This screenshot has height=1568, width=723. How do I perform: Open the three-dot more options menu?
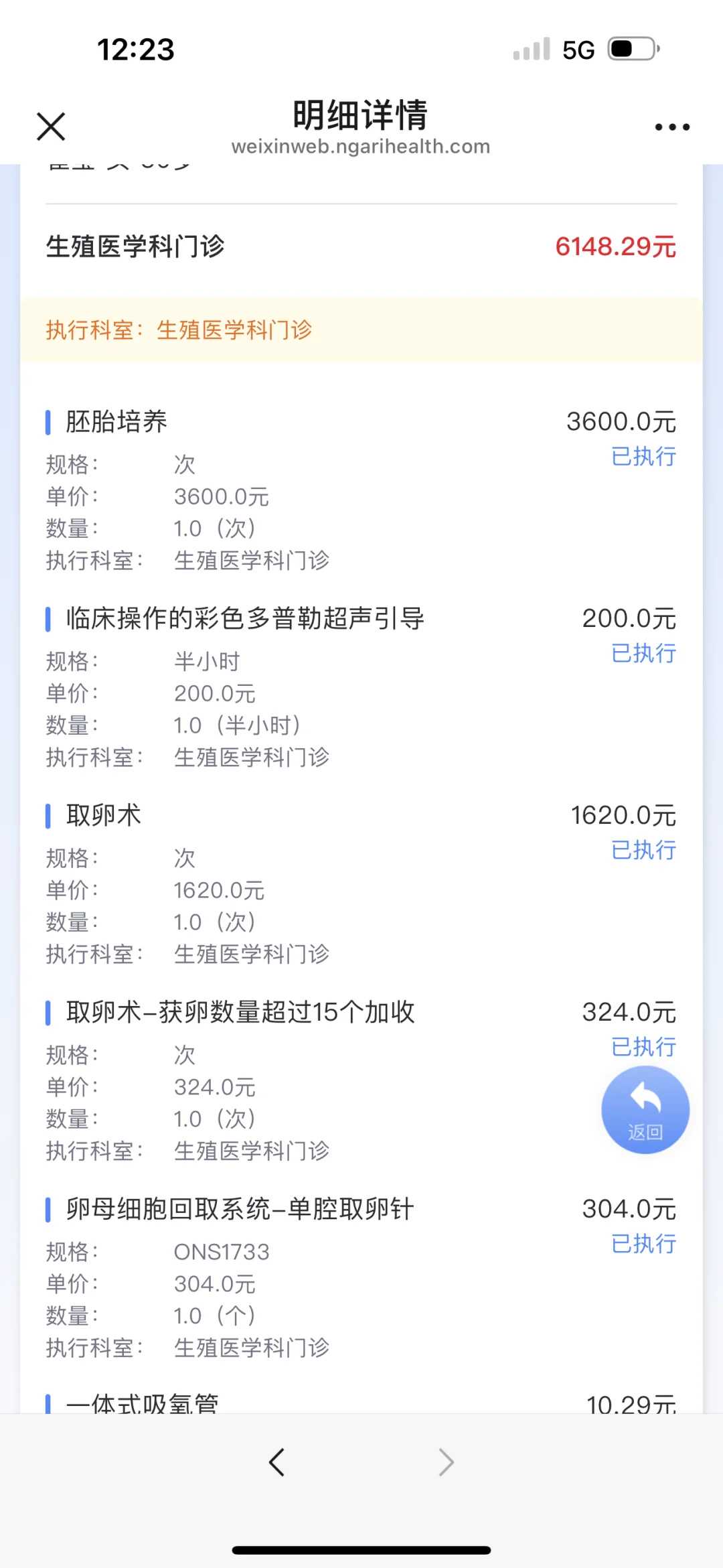point(672,126)
